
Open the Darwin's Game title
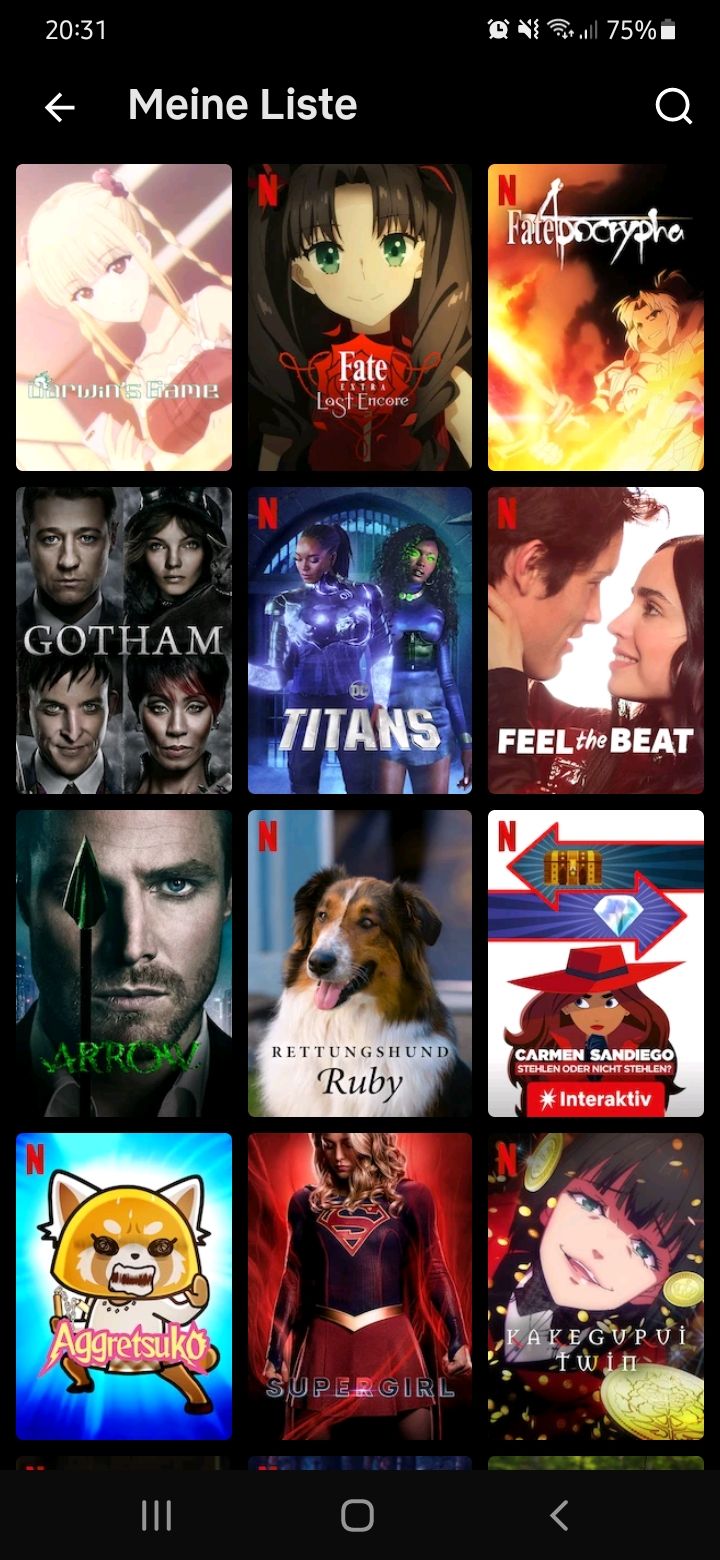[x=124, y=317]
